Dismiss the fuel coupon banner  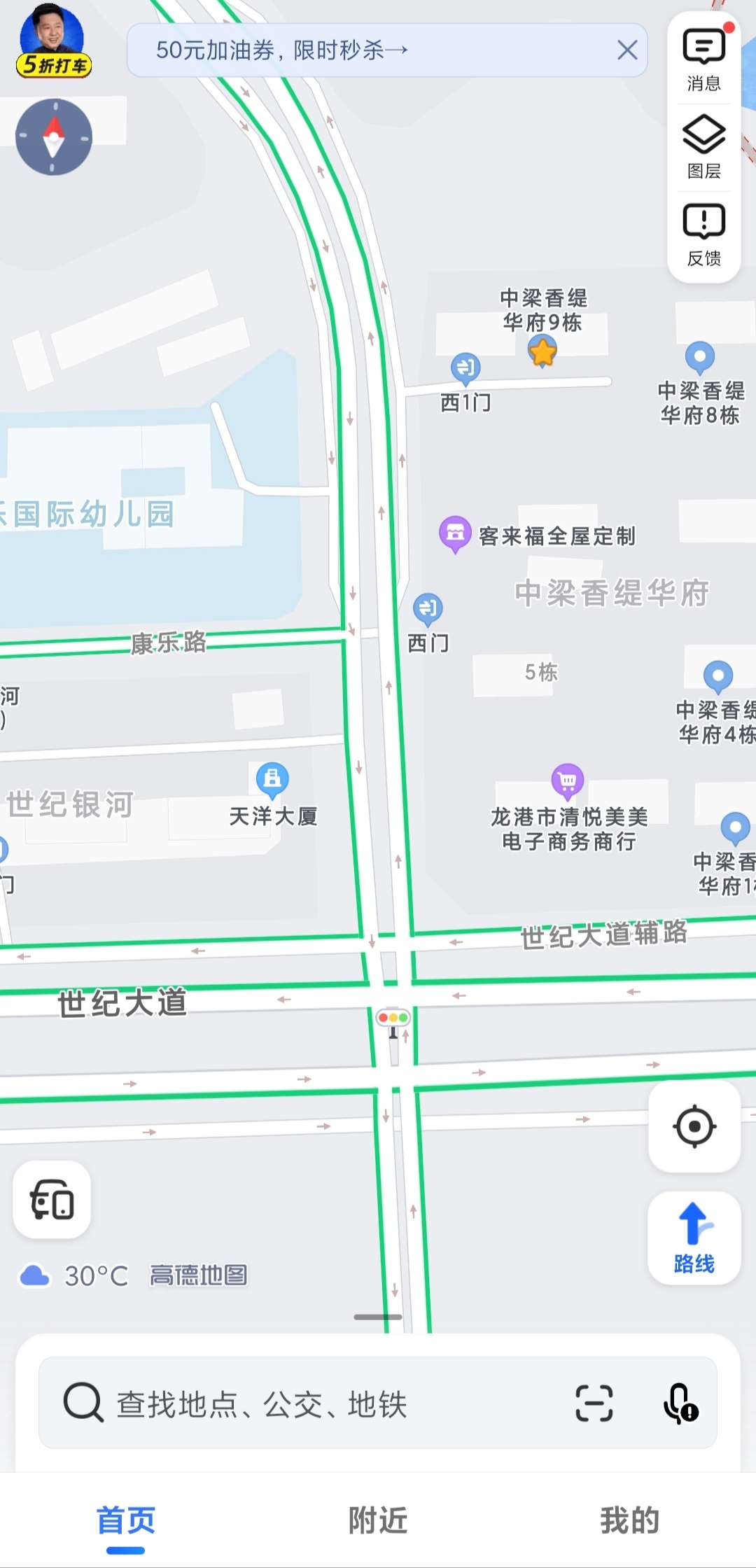pyautogui.click(x=626, y=50)
